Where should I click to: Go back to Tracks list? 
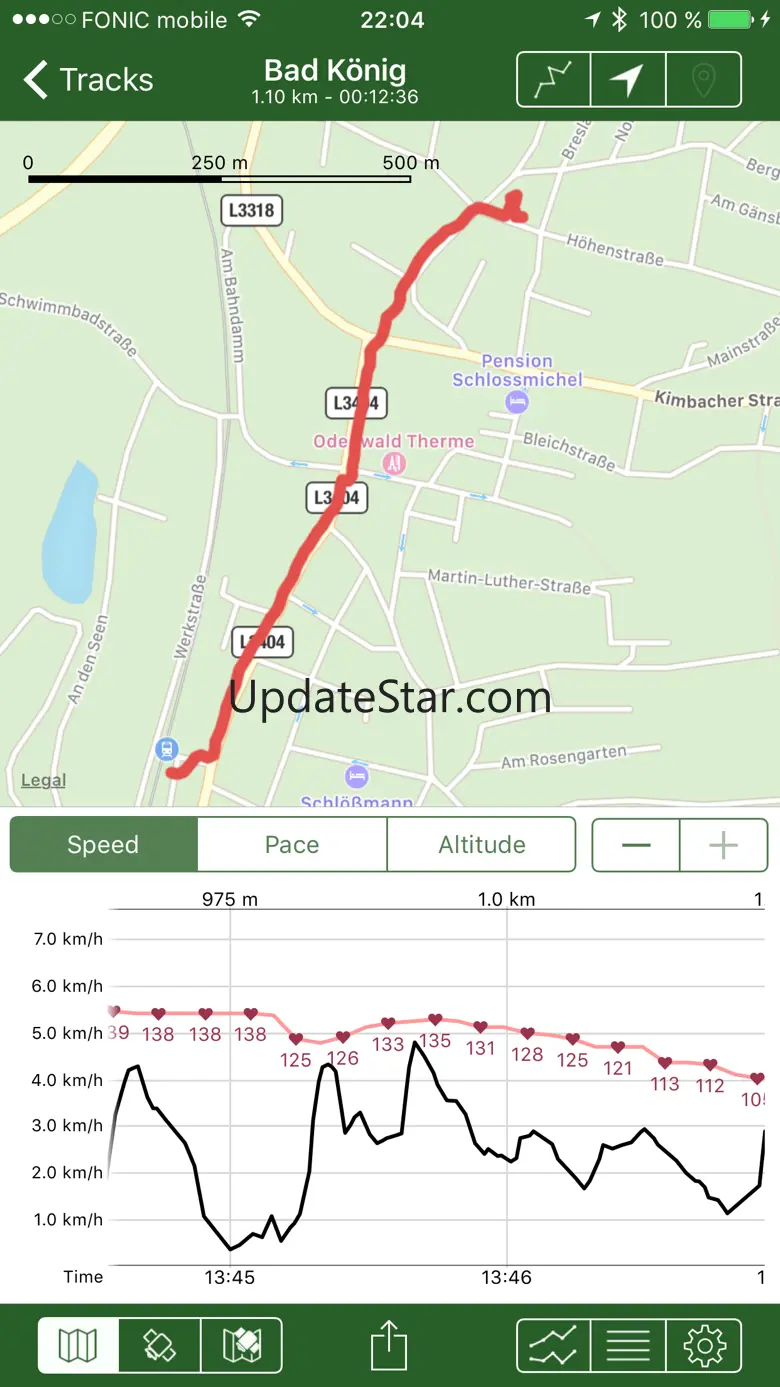point(88,80)
